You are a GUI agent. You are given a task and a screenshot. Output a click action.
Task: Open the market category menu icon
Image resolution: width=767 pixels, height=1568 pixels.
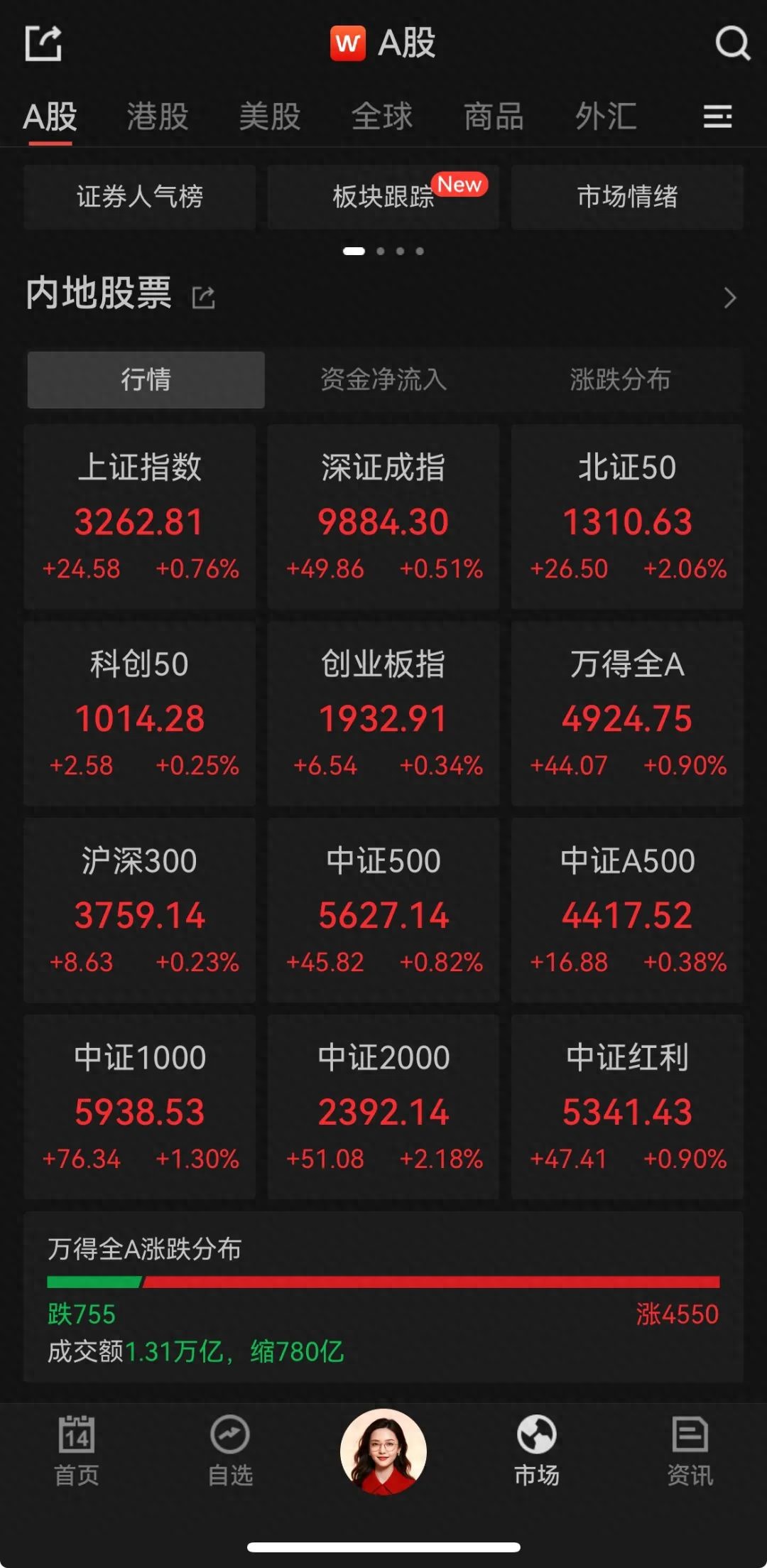tap(717, 117)
